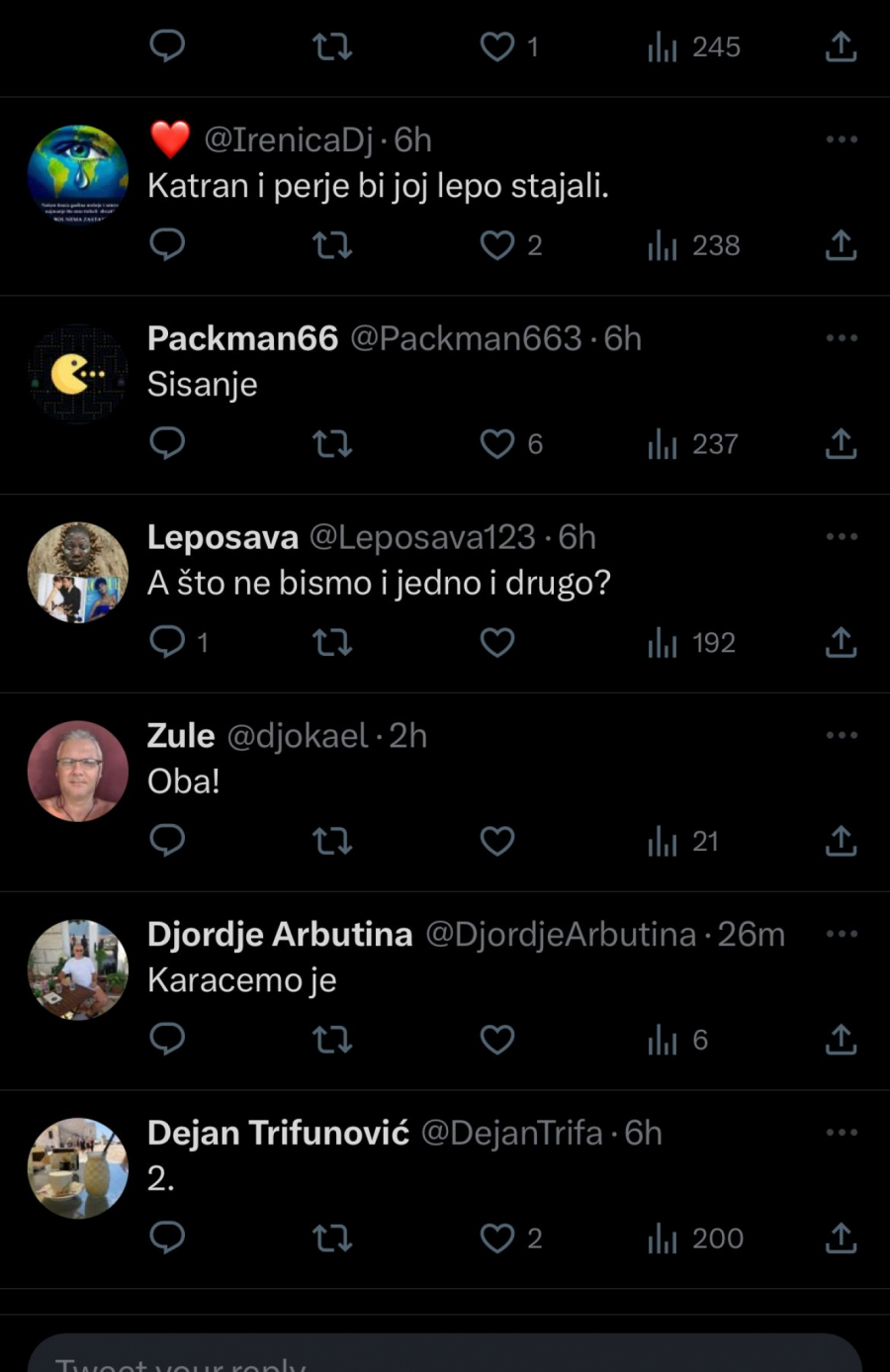Like Packman66's 'Sisanje' reply
The image size is (890, 1372).
[496, 443]
